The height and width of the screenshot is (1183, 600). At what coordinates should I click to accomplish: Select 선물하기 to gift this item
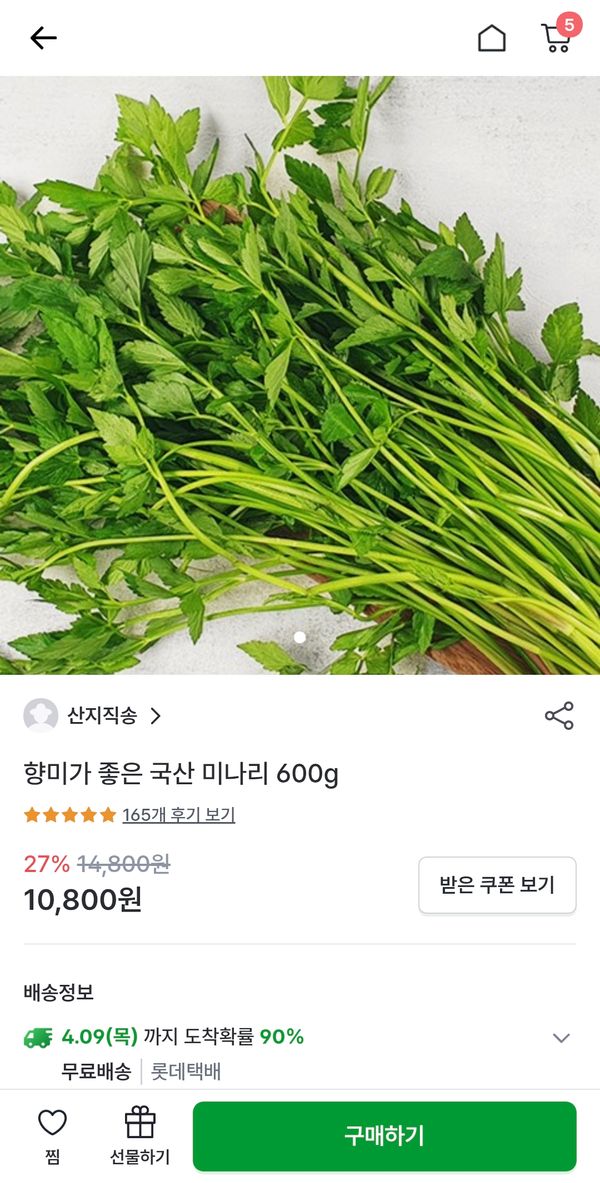(x=140, y=1136)
